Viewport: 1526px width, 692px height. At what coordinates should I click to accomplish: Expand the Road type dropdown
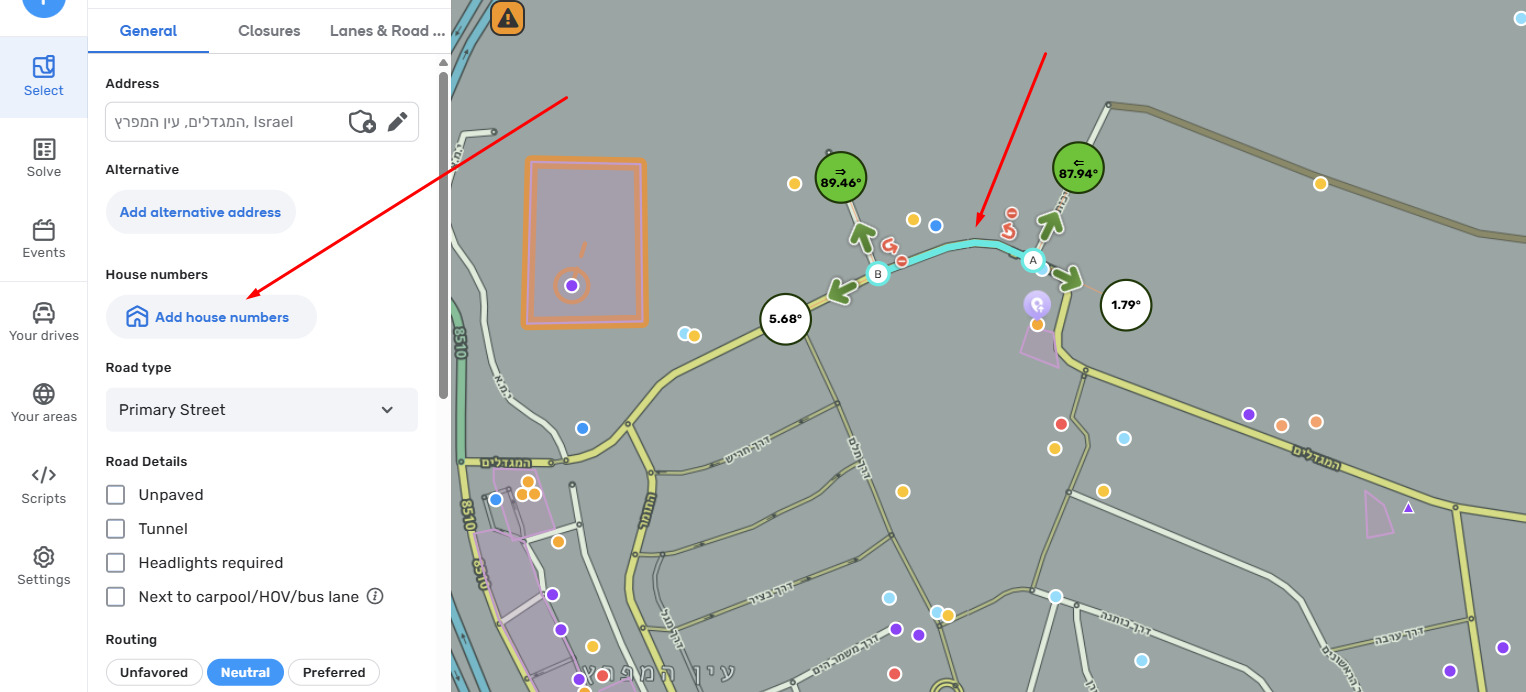click(261, 410)
